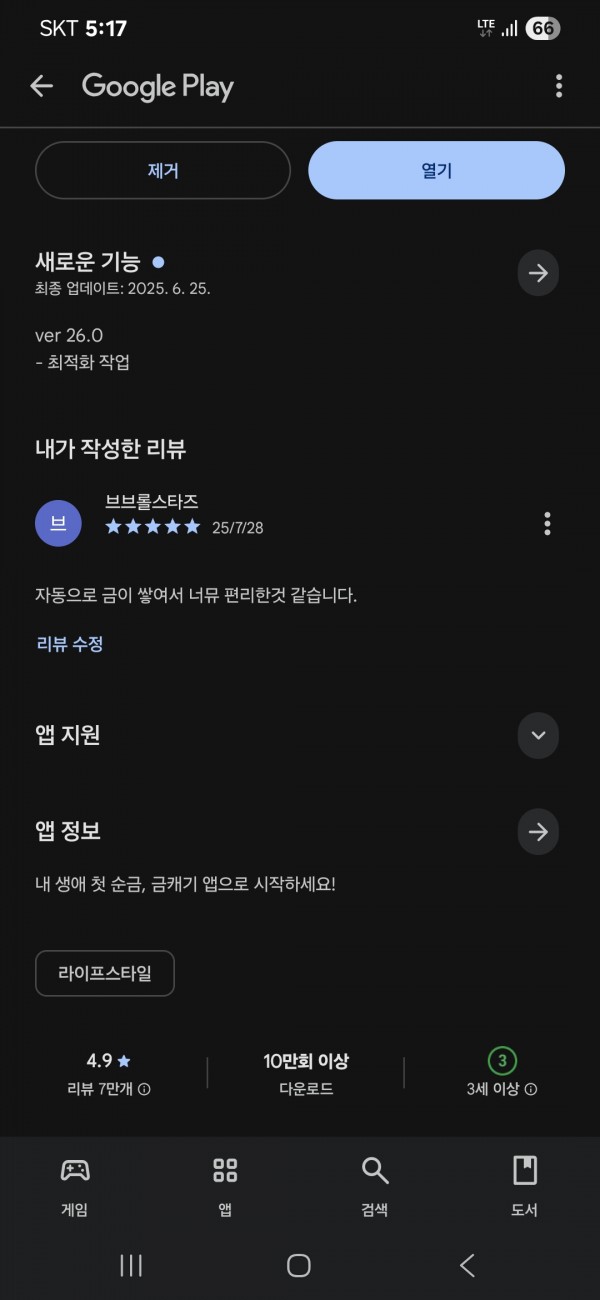The width and height of the screenshot is (600, 1300).
Task: Tap the 리뷰 수정 link
Action: (x=69, y=644)
